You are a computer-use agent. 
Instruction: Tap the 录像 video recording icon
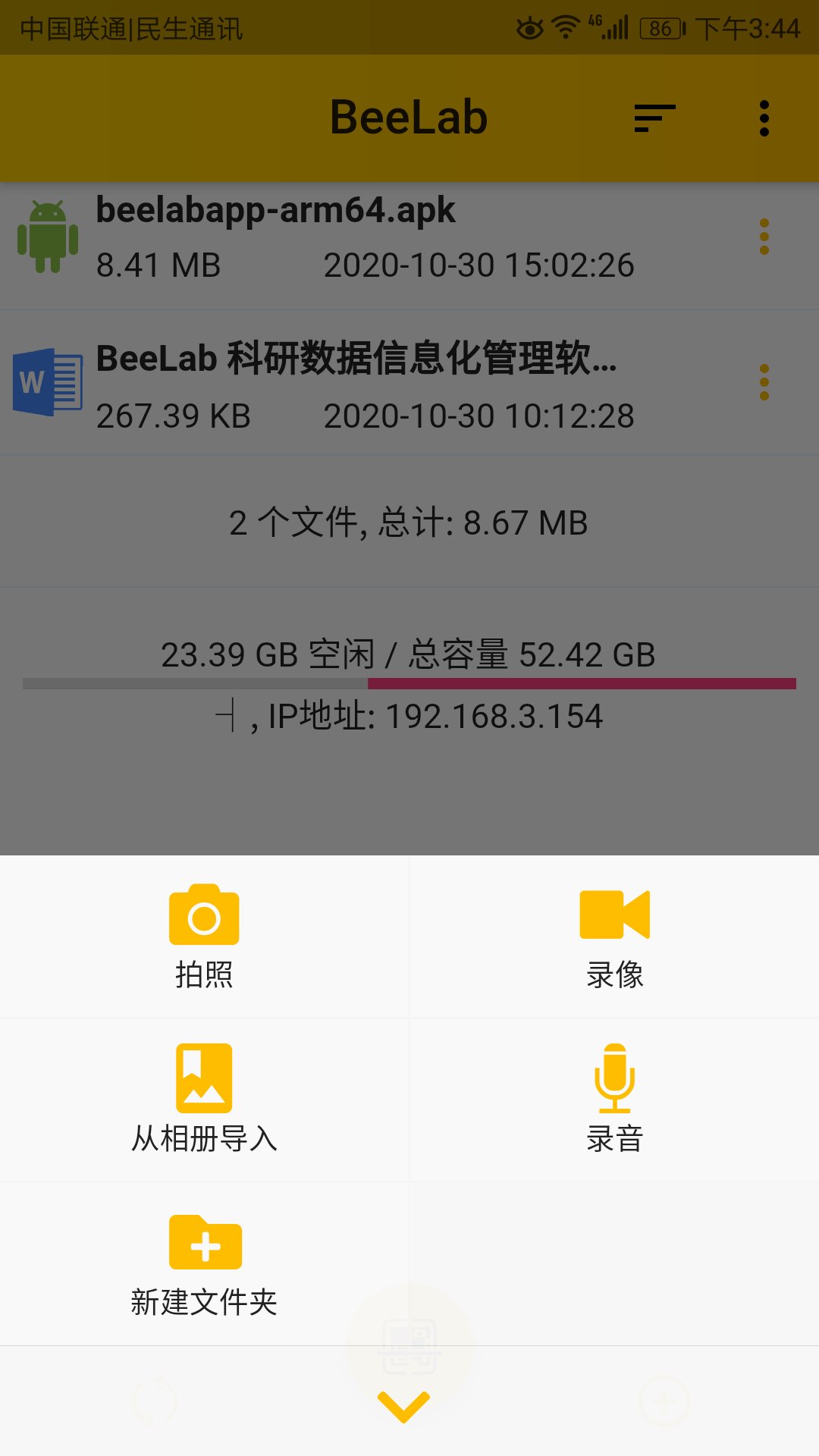614,916
